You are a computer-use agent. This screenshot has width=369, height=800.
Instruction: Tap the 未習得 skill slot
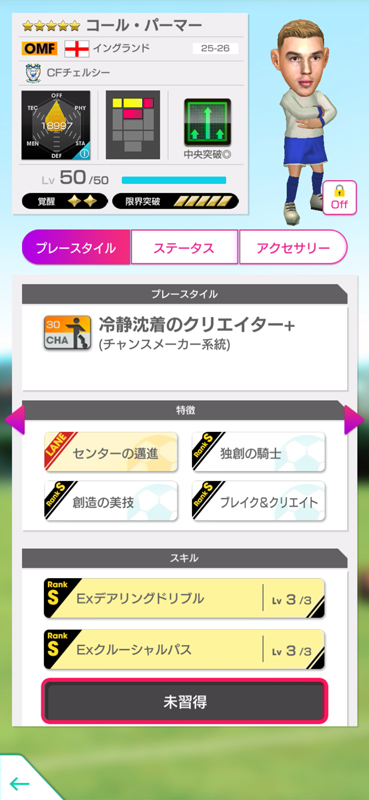click(184, 701)
